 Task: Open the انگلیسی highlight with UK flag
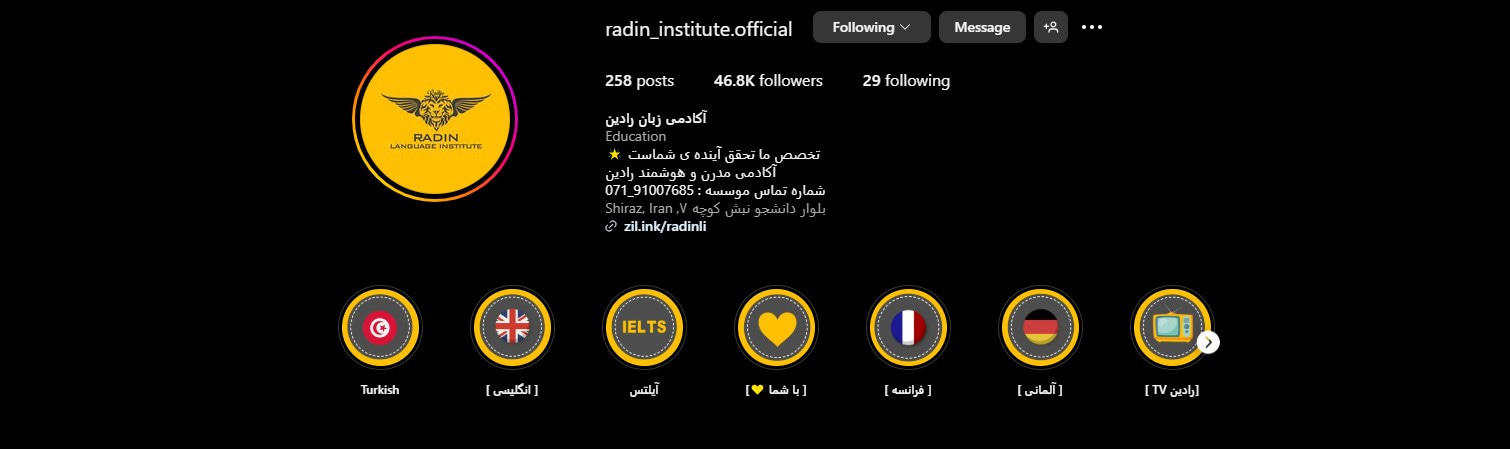click(512, 327)
